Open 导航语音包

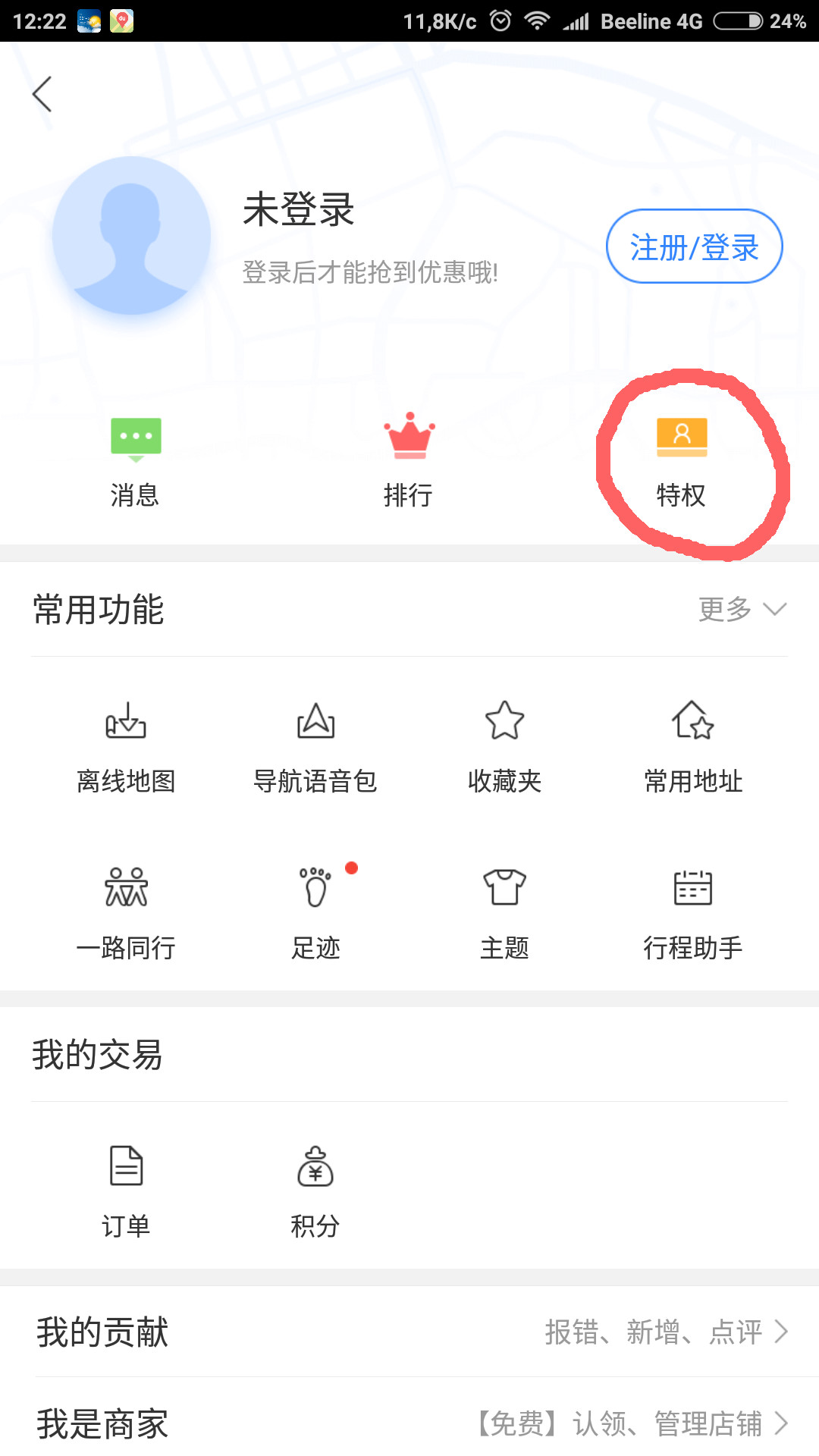(315, 745)
